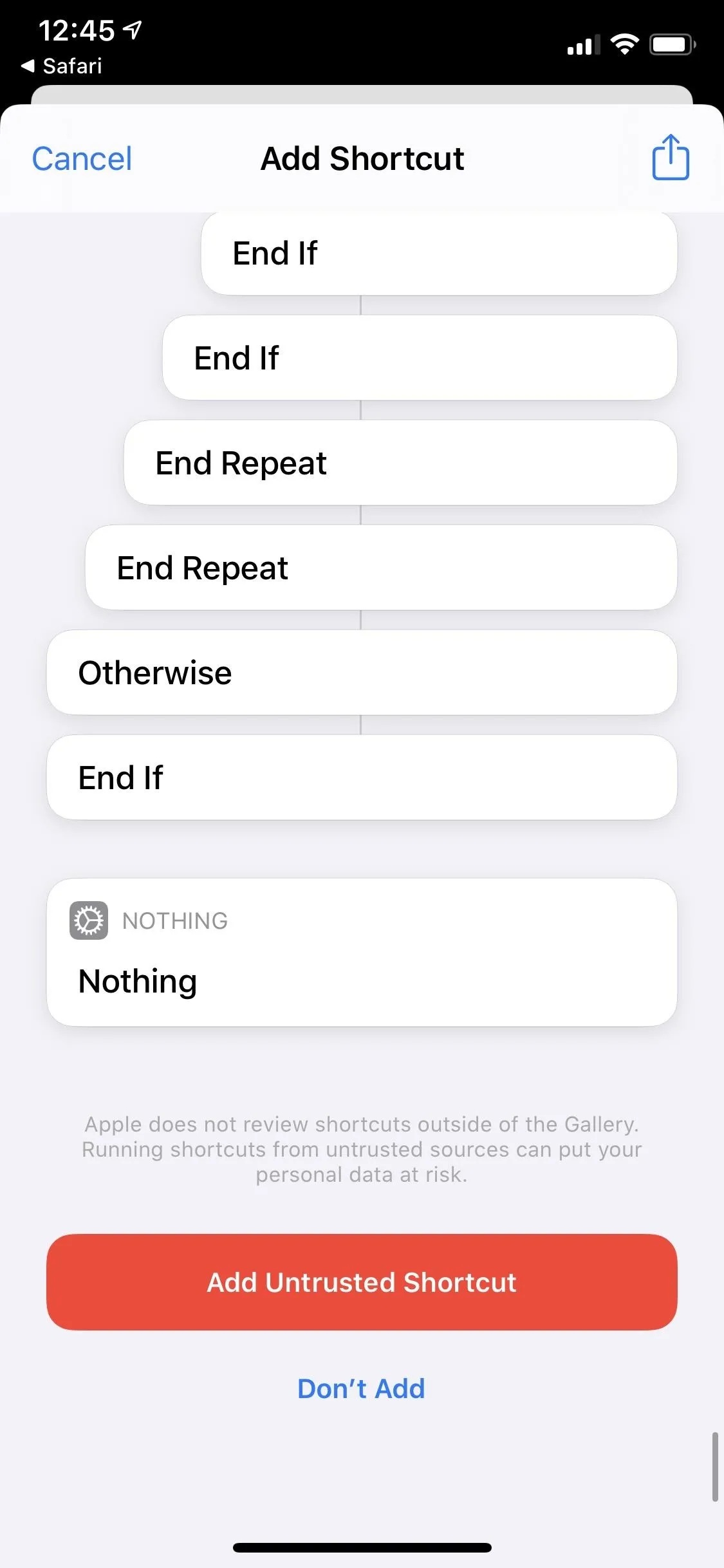The image size is (724, 1568).
Task: Tap Cancel to dismiss Add Shortcut
Action: (x=82, y=159)
